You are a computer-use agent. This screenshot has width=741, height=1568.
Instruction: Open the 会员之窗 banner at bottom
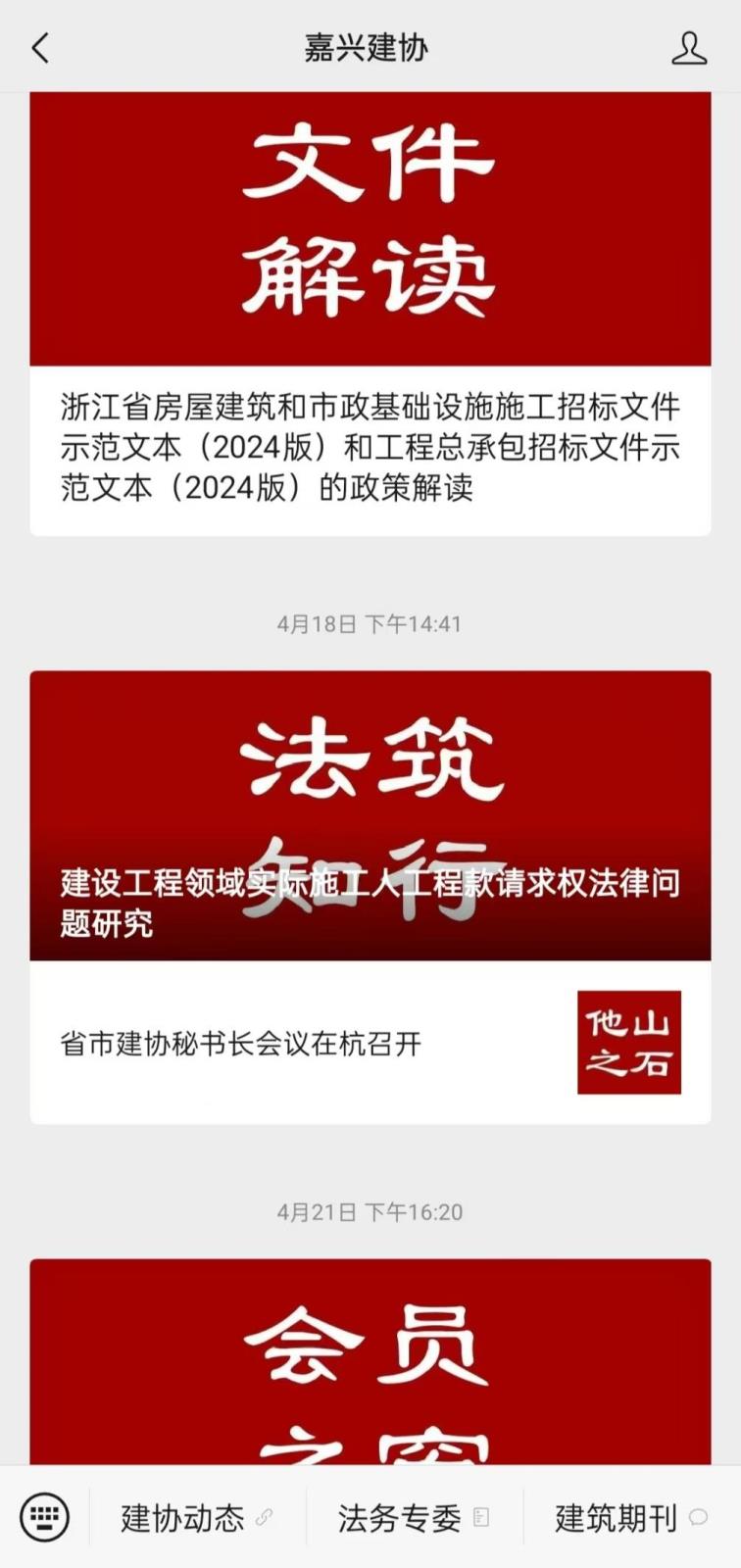tap(370, 1362)
